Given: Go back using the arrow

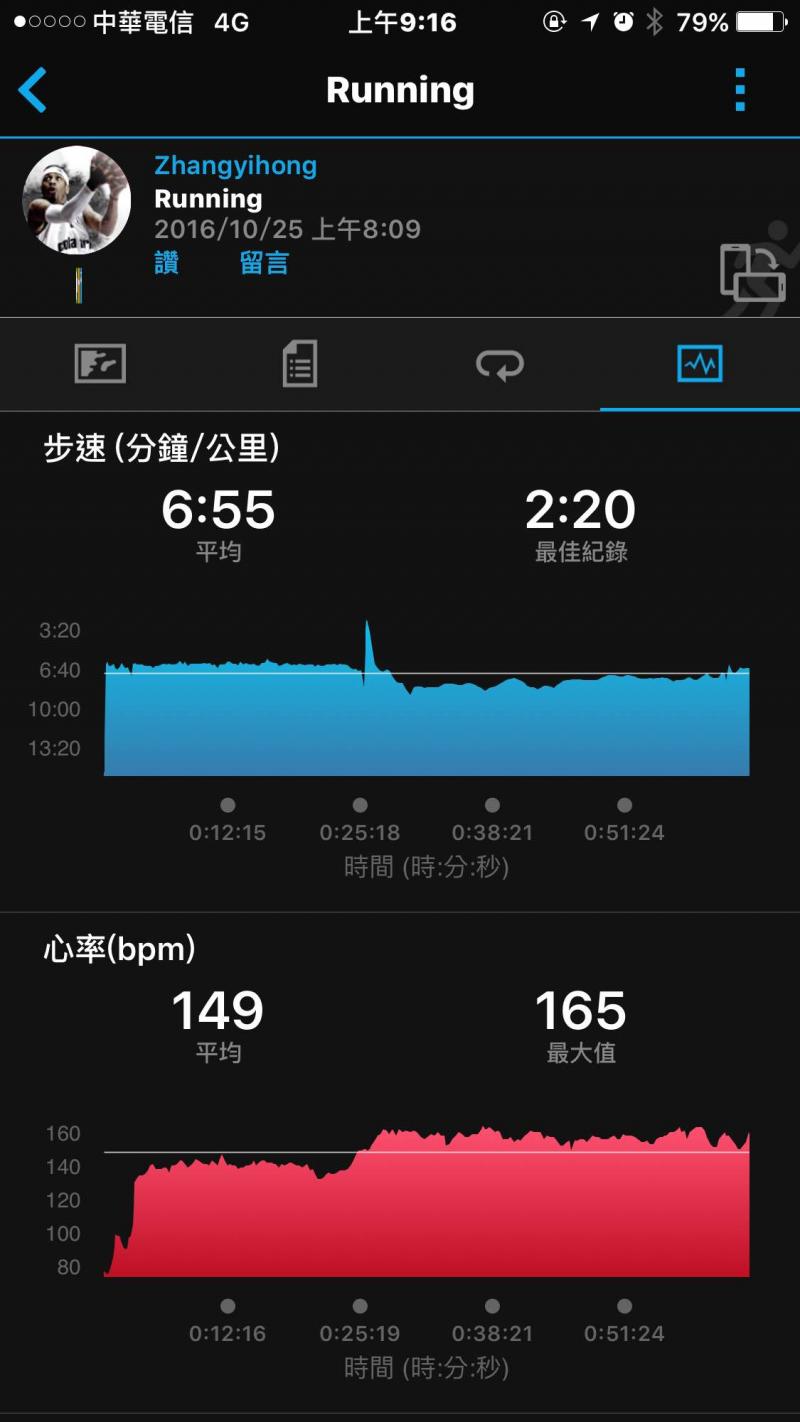Looking at the screenshot, I should [33, 91].
